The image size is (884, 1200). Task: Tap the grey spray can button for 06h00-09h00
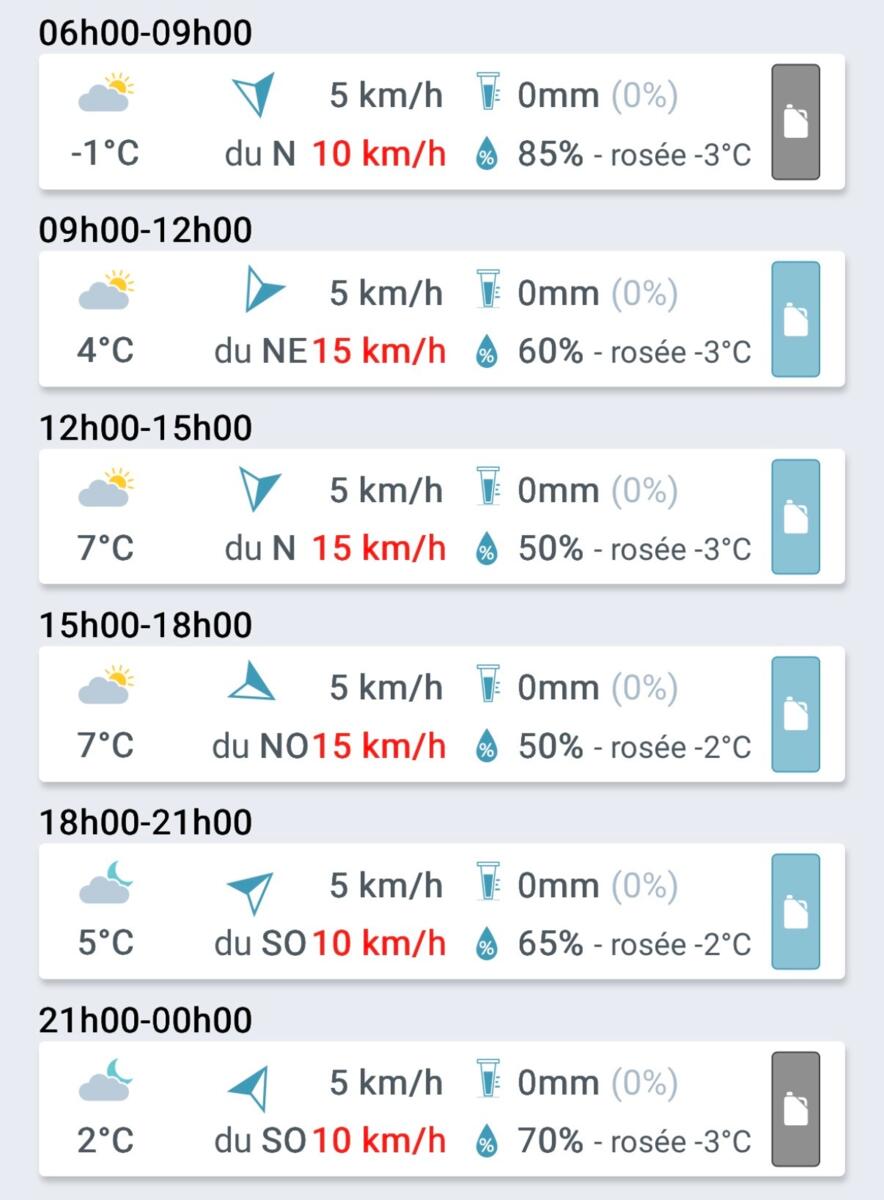(x=795, y=122)
